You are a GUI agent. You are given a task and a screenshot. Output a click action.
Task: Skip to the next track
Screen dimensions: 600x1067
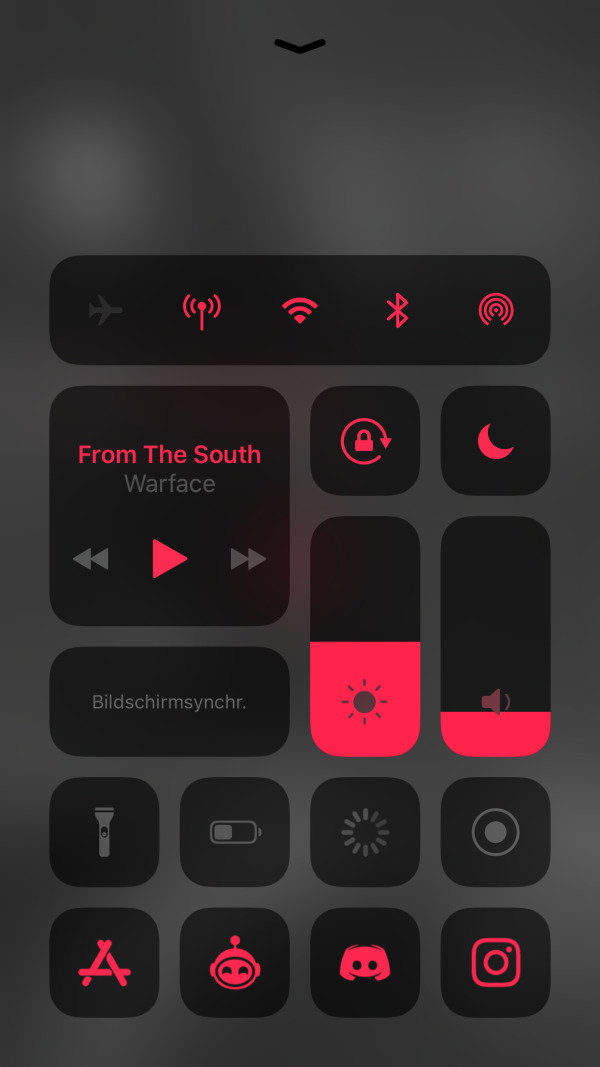coord(248,559)
